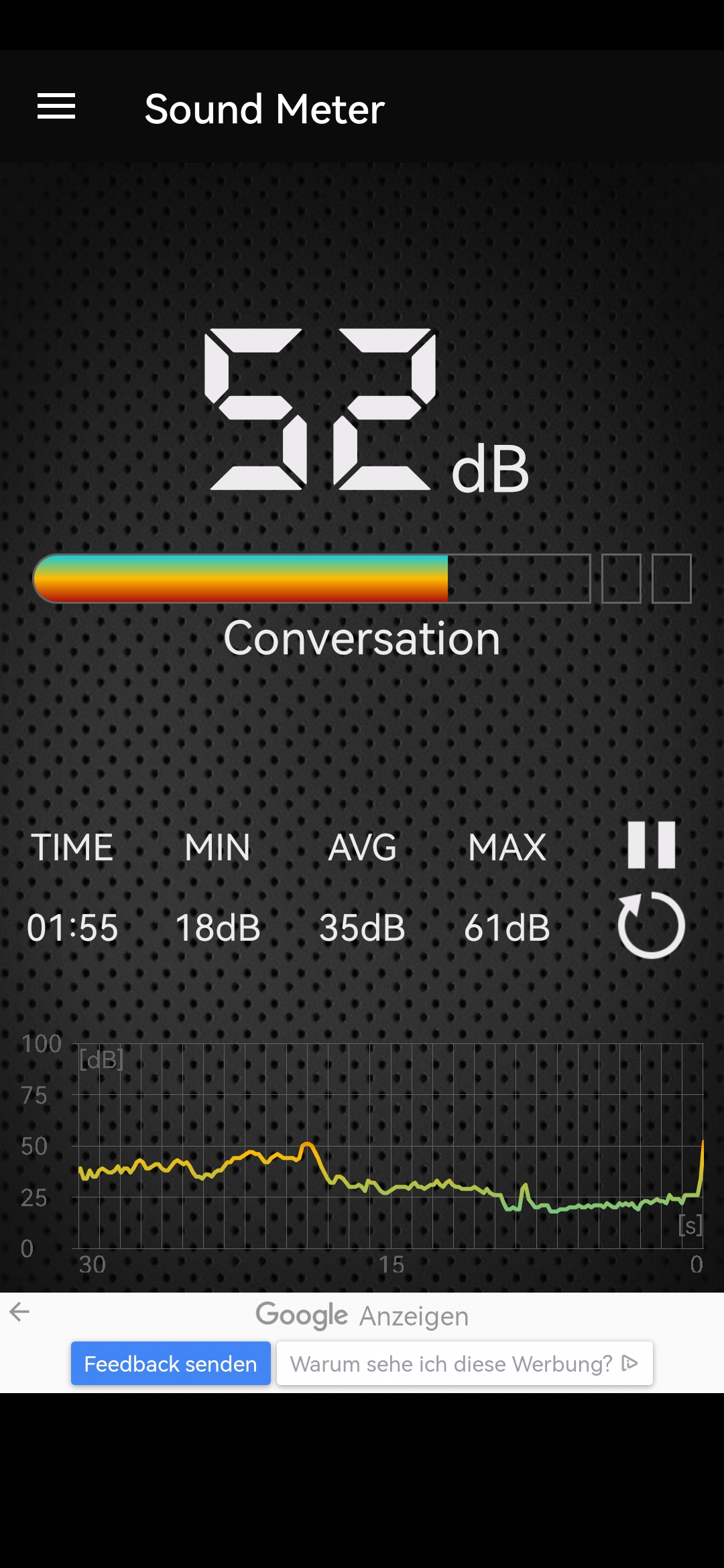Pause the sound measurement
The height and width of the screenshot is (1568, 724).
[x=651, y=845]
